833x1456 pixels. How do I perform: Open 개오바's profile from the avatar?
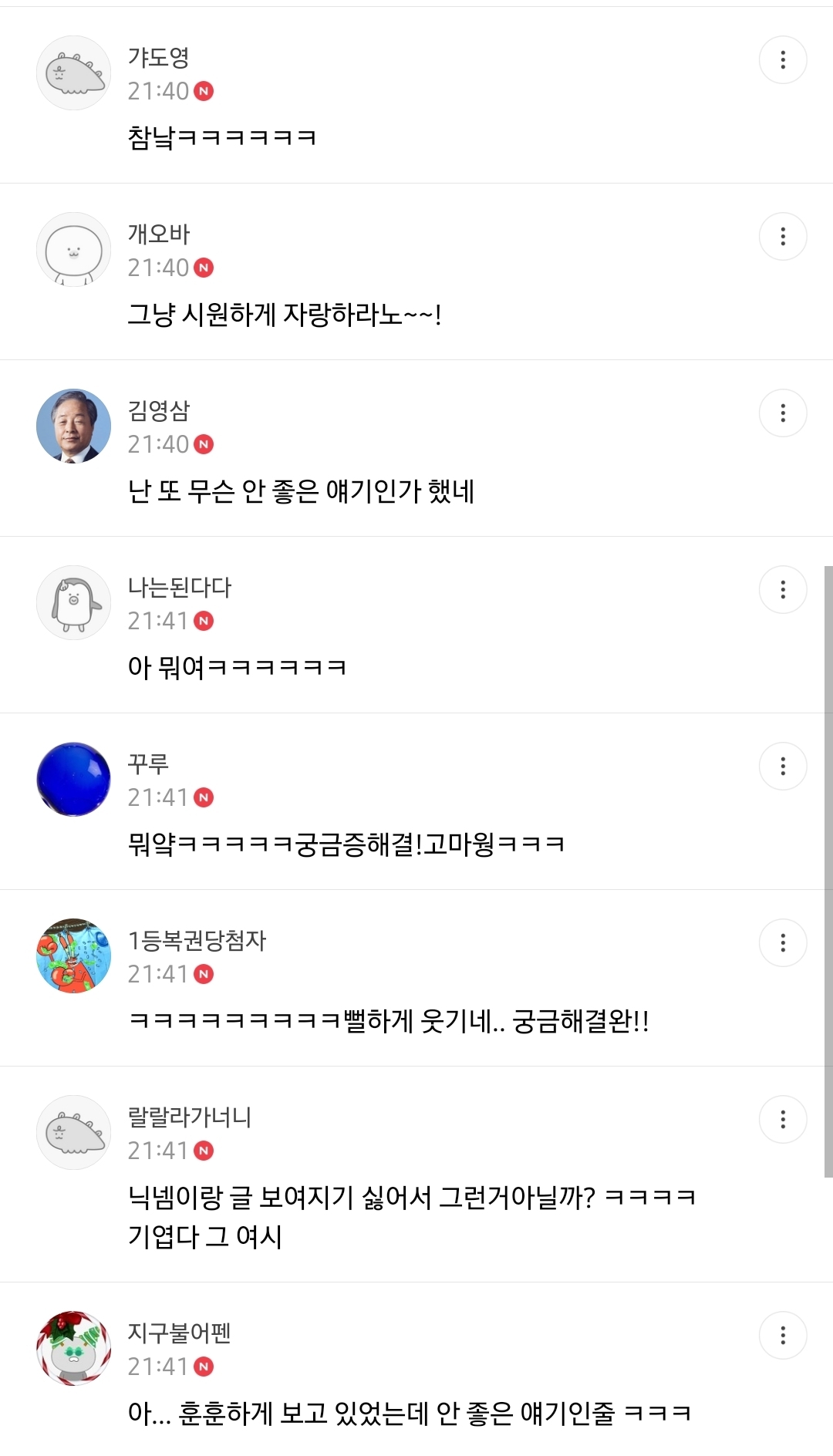[74, 250]
